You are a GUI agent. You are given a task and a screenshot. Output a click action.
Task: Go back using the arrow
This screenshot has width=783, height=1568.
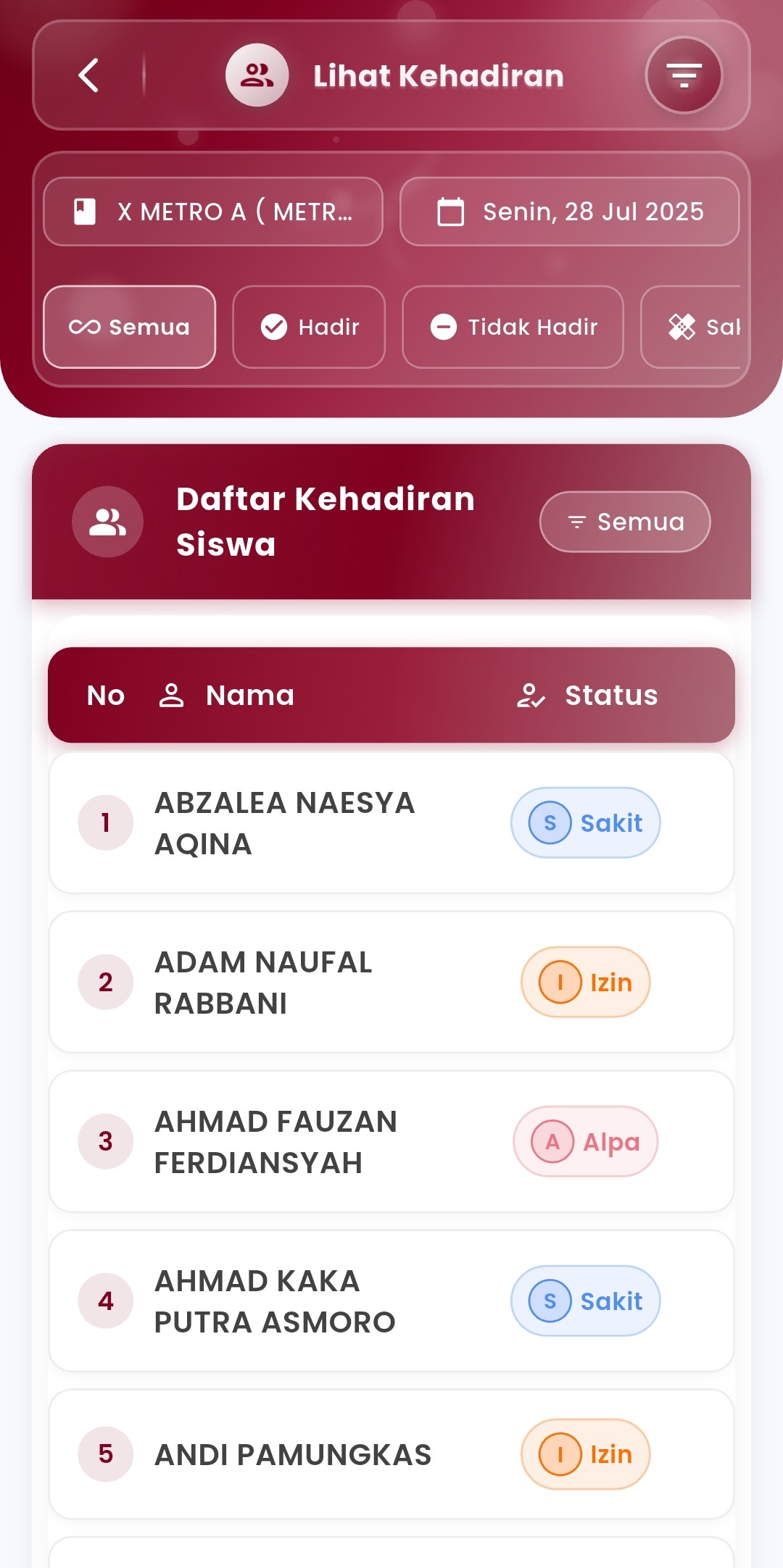tap(88, 75)
